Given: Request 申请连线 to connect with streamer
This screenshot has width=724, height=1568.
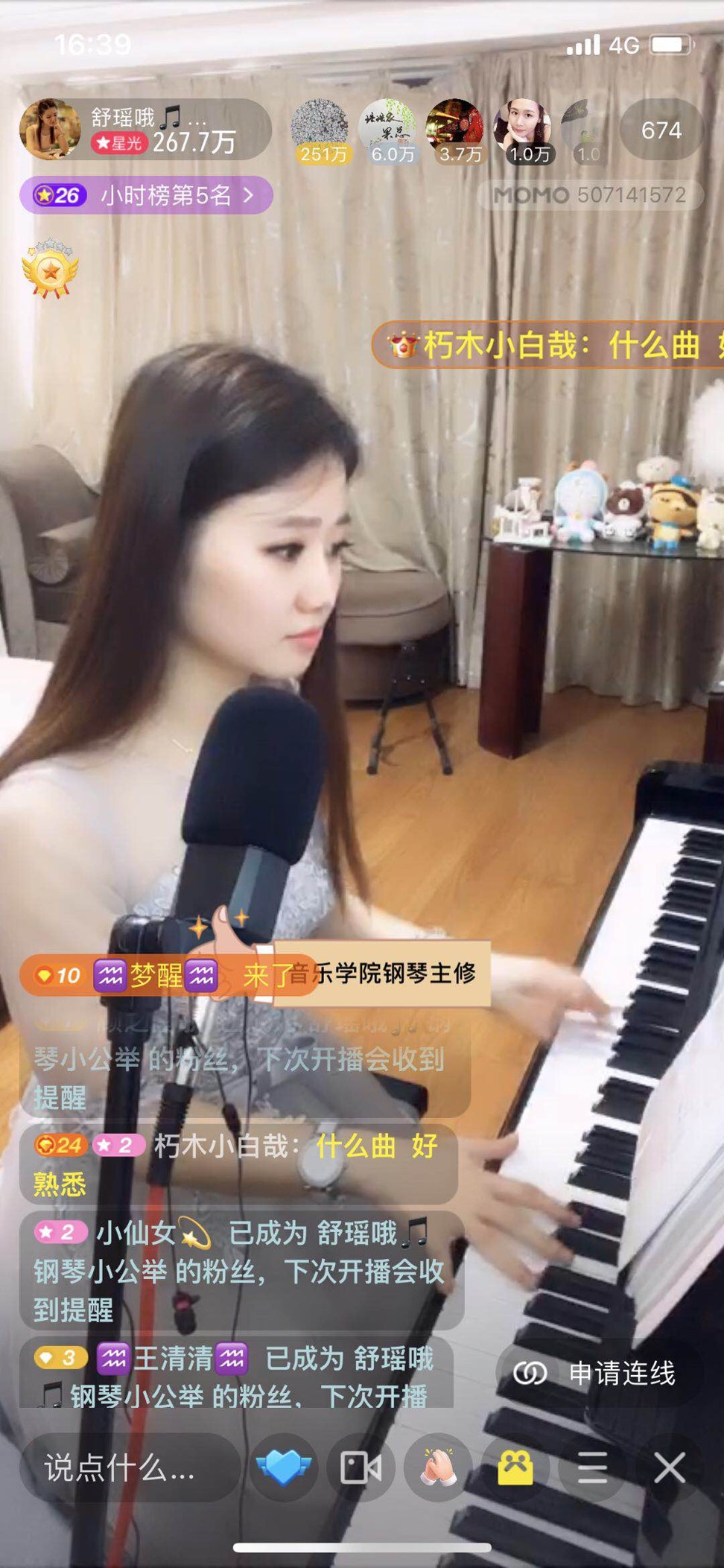Looking at the screenshot, I should pos(598,1373).
